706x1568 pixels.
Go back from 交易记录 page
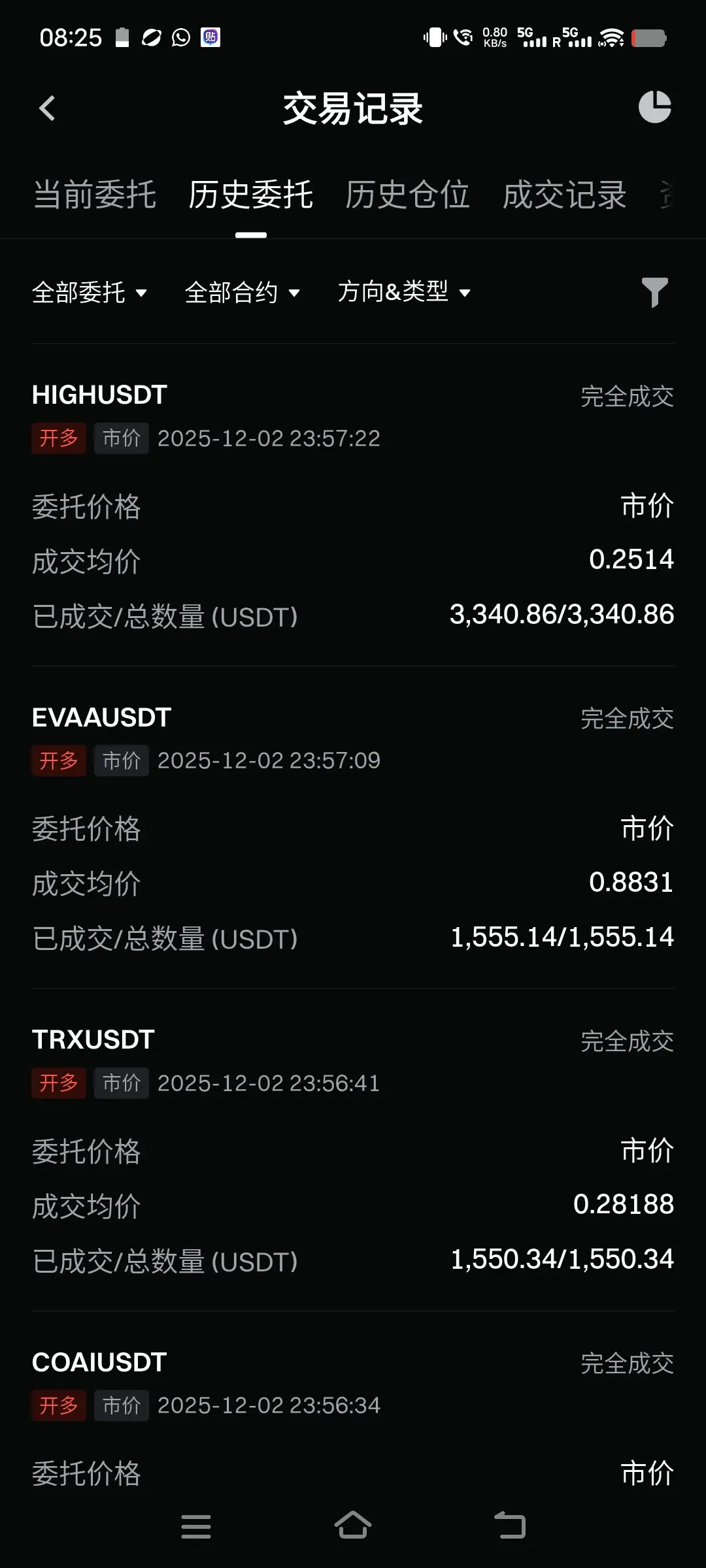[x=47, y=108]
